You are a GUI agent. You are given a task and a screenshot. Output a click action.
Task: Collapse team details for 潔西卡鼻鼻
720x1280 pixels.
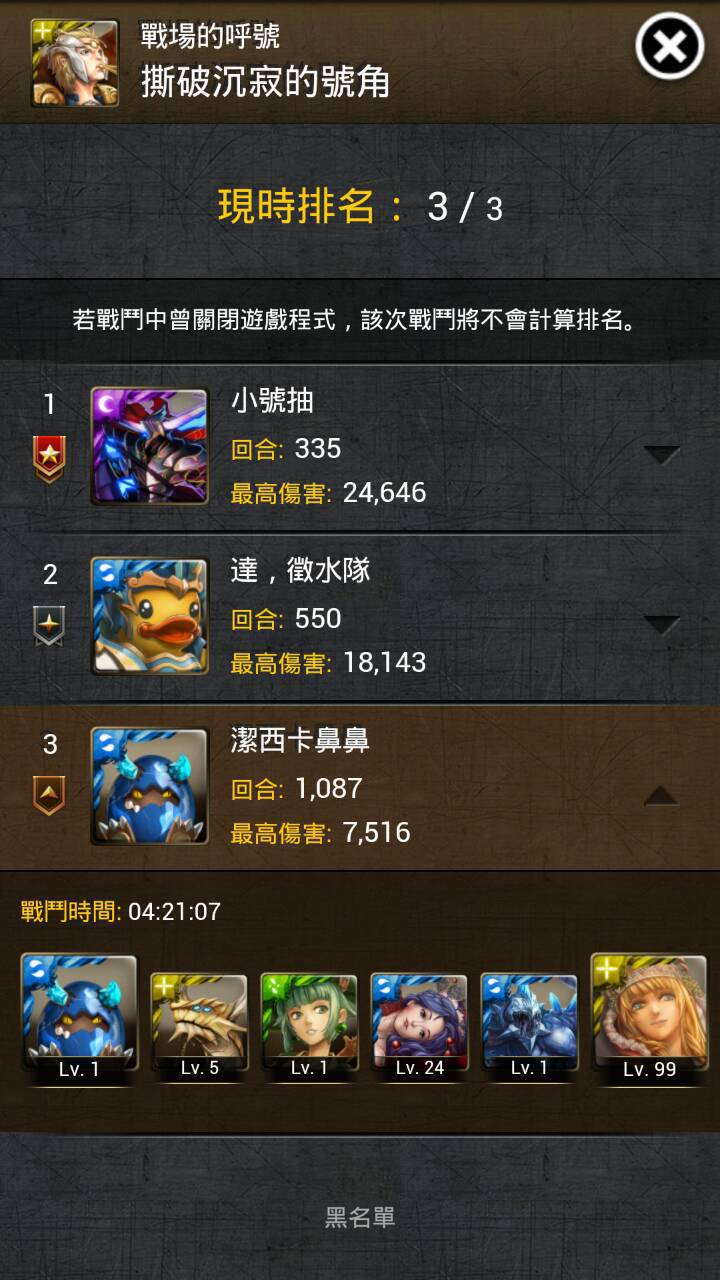(661, 796)
